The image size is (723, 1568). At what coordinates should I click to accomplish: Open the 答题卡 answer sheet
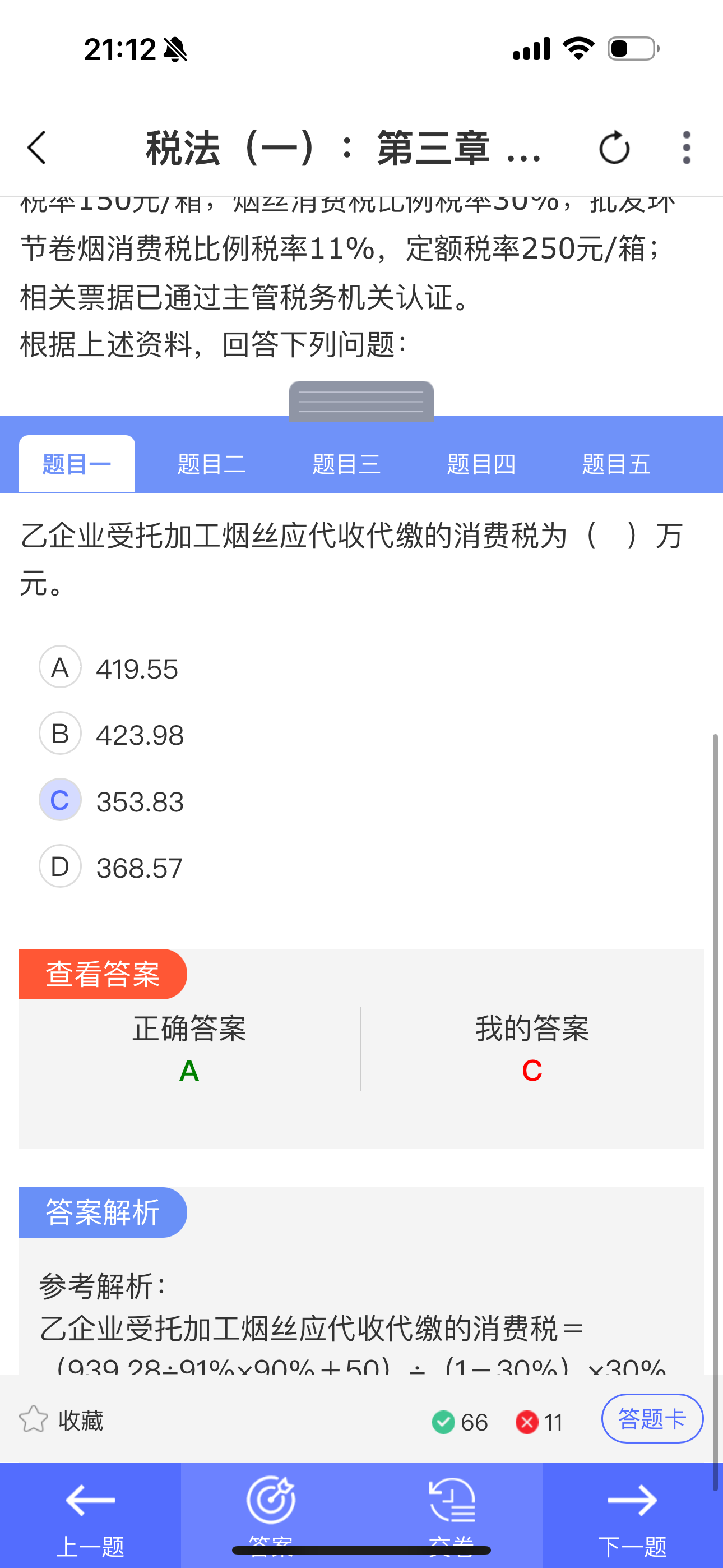652,1419
